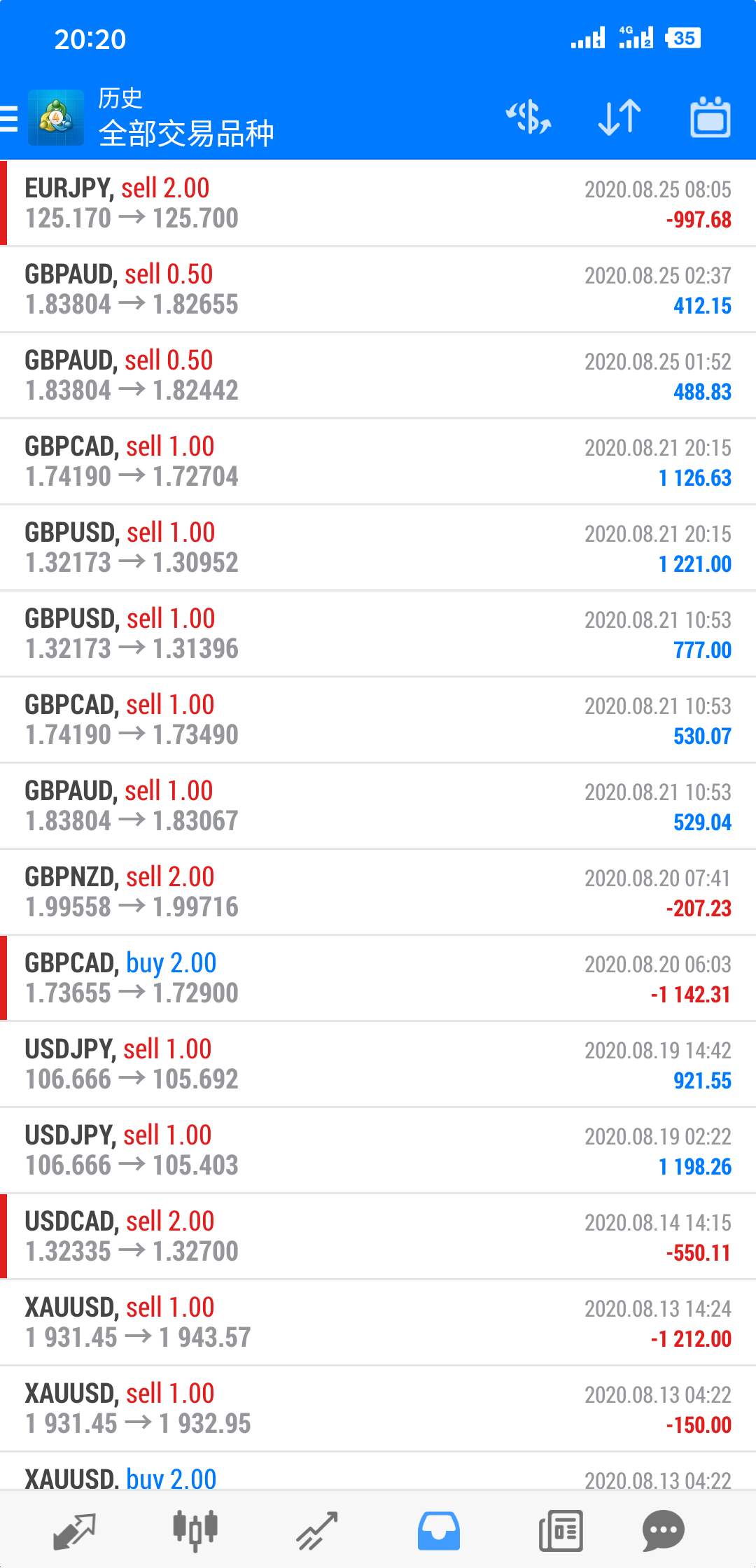Expand the GBPAUD trade closed at 1.82655
756x1568 pixels.
(378, 289)
